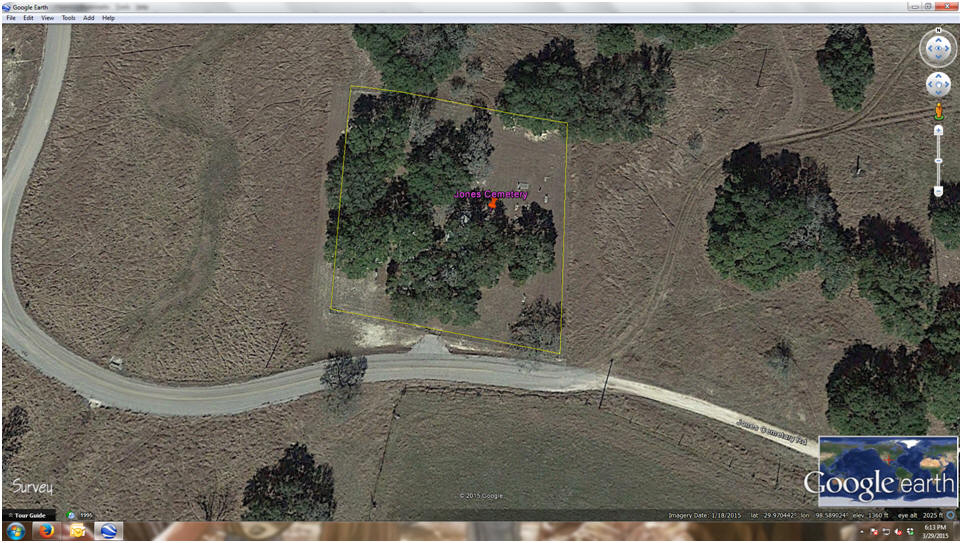The width and height of the screenshot is (962, 543).
Task: Minimize the Google Earth window
Action: (914, 6)
